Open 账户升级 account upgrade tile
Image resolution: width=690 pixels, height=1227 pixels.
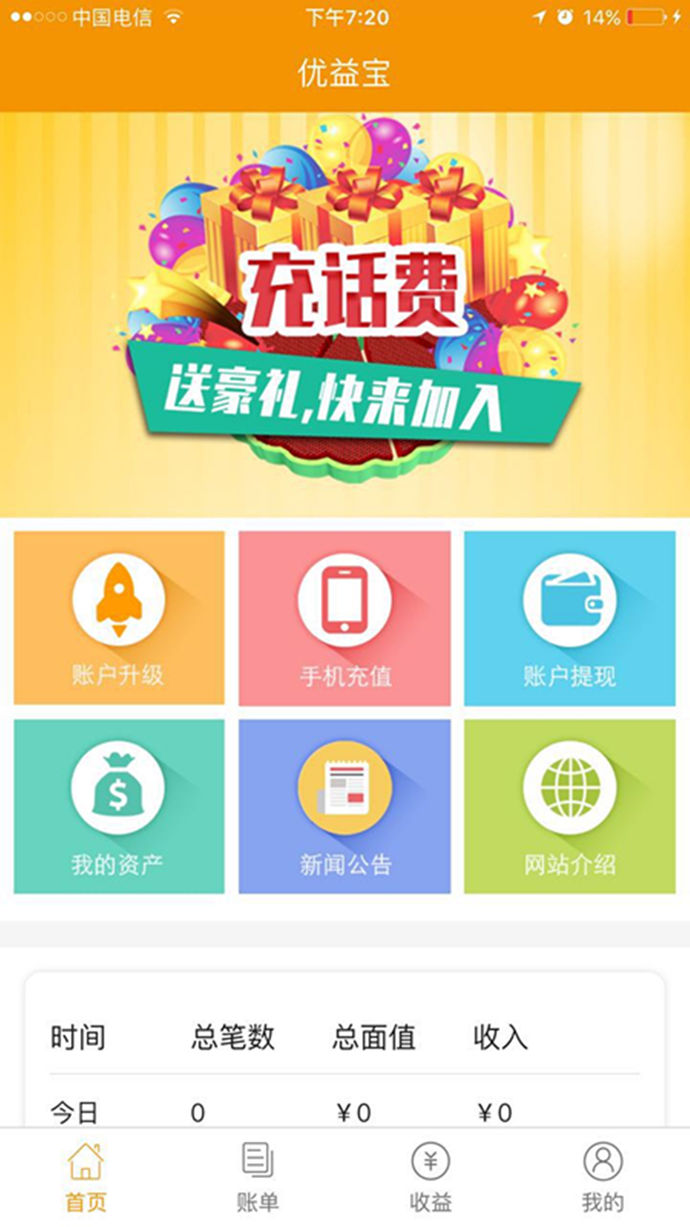pyautogui.click(x=119, y=618)
